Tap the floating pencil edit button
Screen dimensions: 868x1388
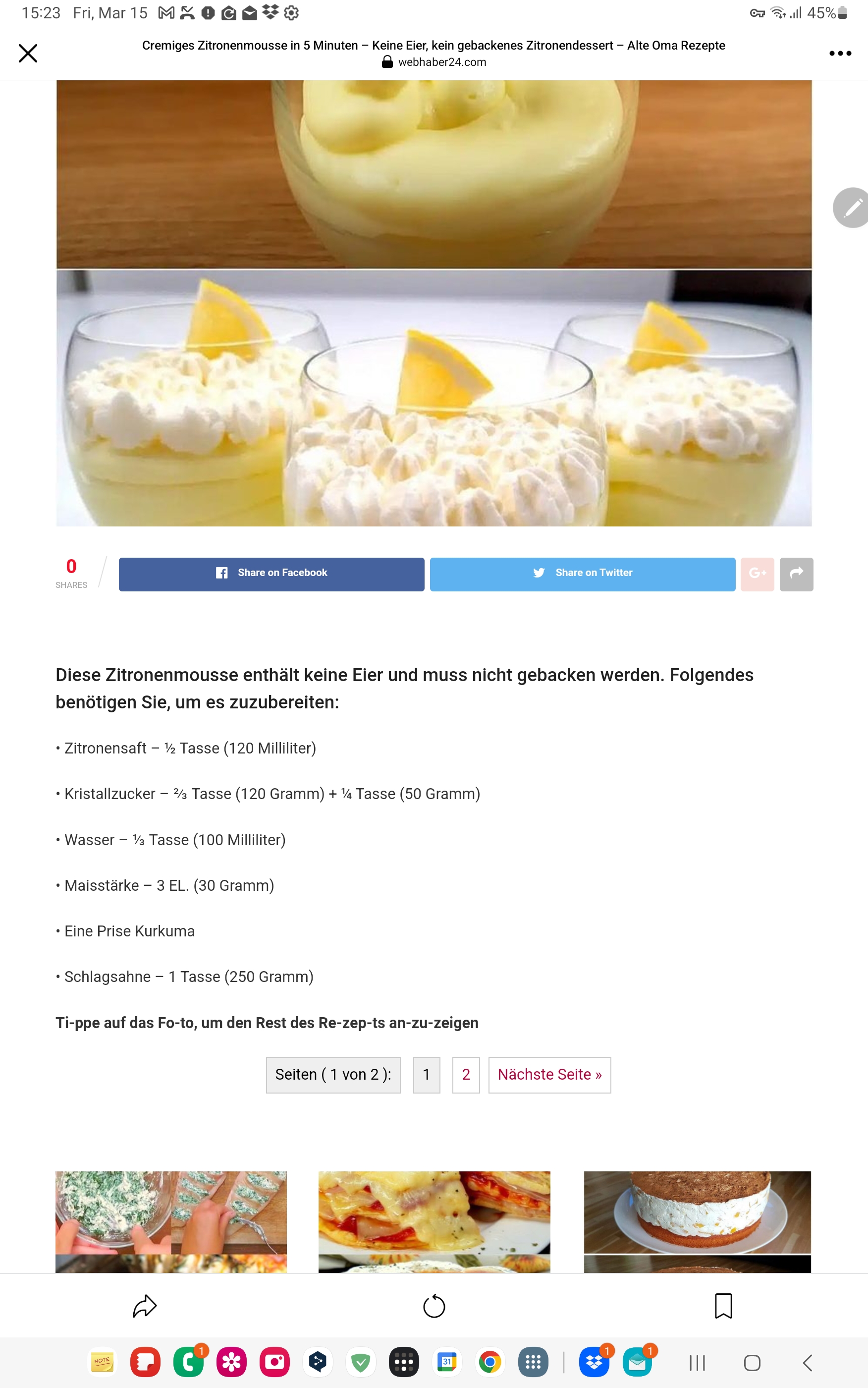(852, 207)
